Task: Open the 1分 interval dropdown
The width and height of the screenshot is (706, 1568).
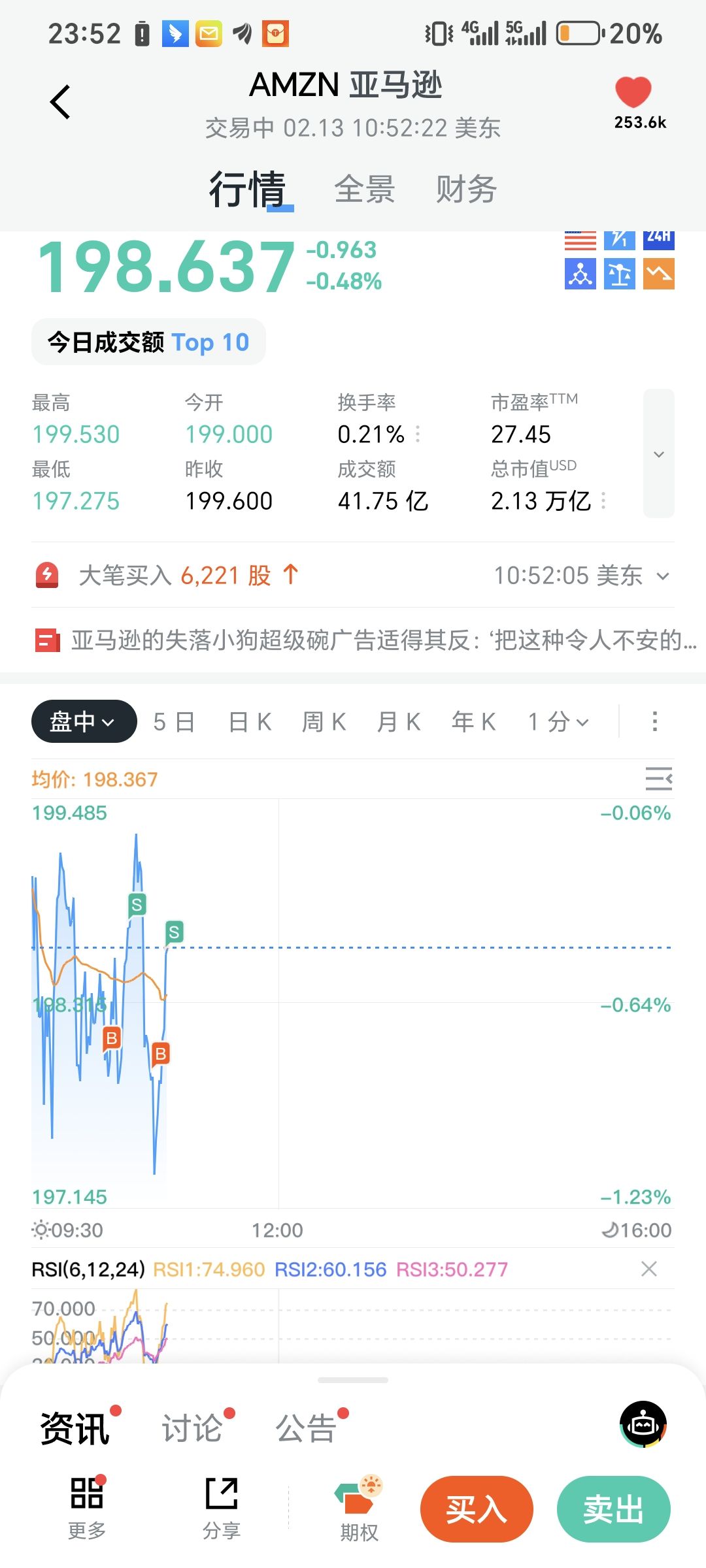Action: 559,722
